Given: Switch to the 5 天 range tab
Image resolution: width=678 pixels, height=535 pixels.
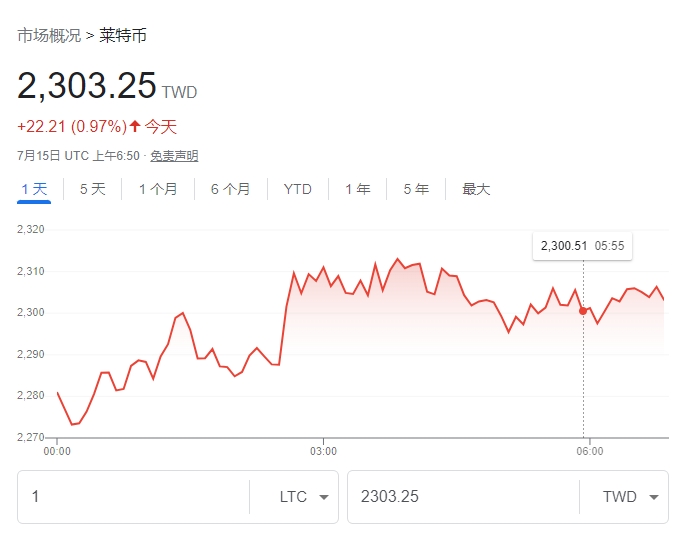Looking at the screenshot, I should (92, 189).
